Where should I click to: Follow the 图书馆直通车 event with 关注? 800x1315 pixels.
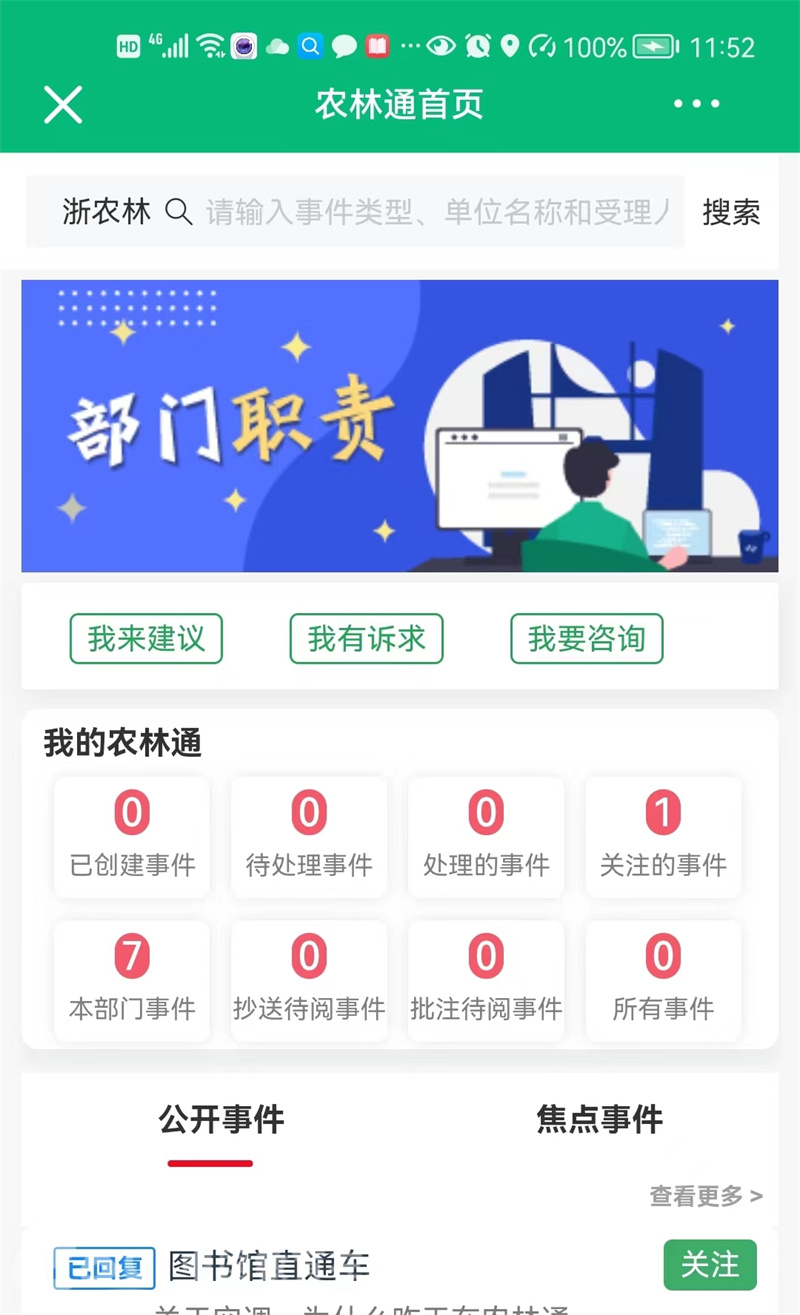[710, 1265]
